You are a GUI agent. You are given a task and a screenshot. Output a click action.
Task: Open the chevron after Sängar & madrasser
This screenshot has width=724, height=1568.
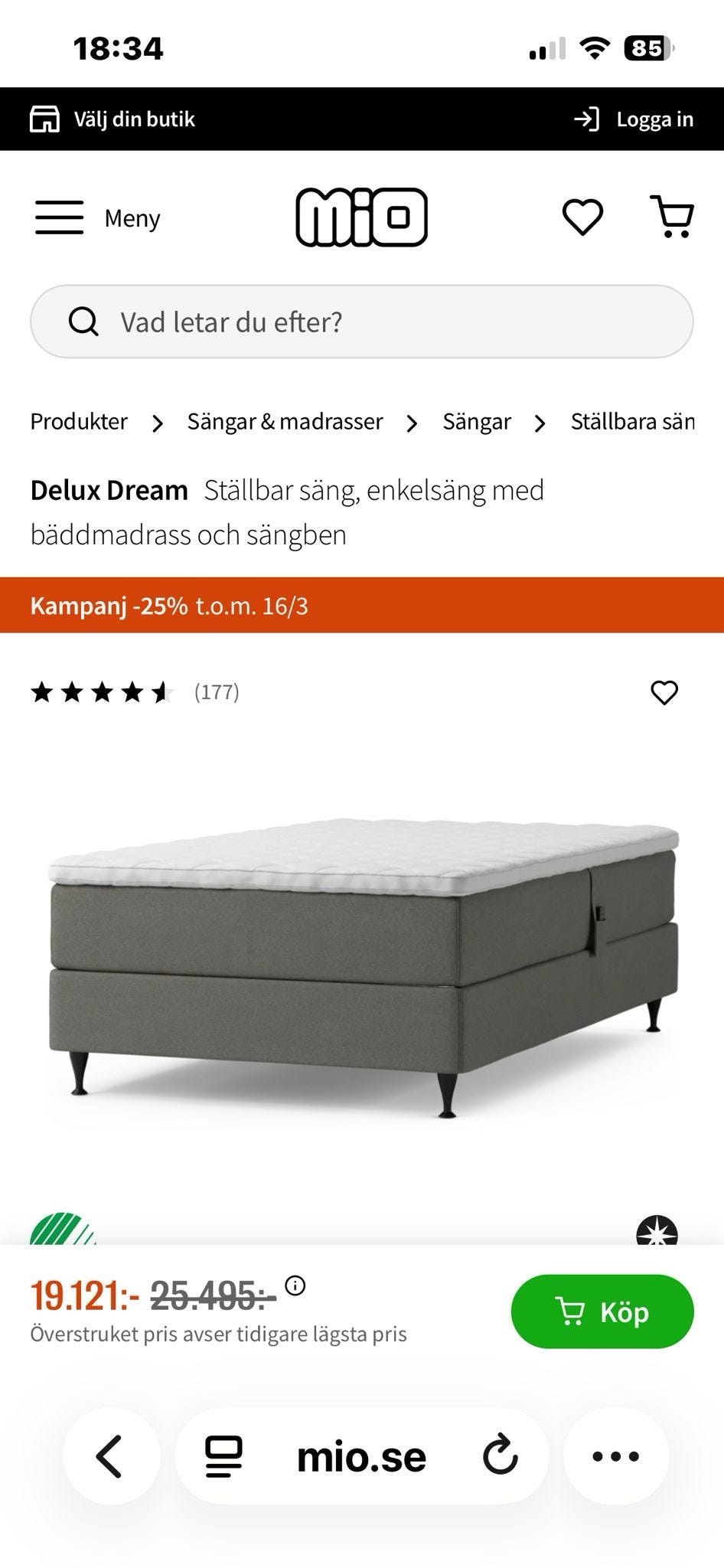(x=413, y=422)
